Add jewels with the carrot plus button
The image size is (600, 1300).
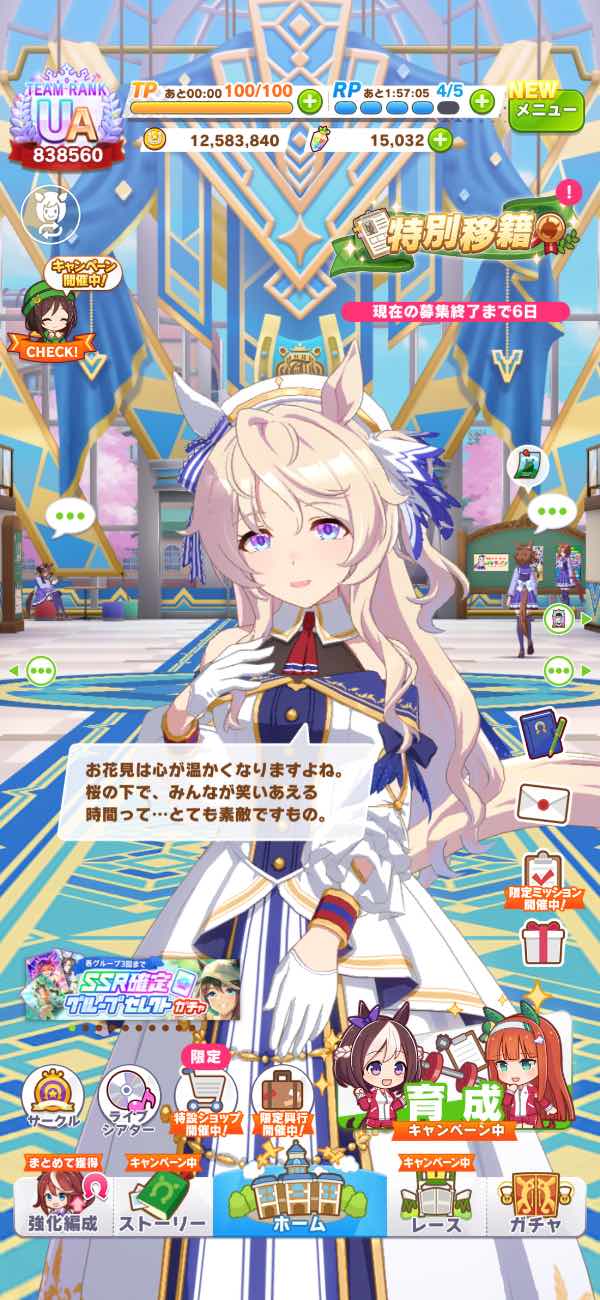[440, 140]
